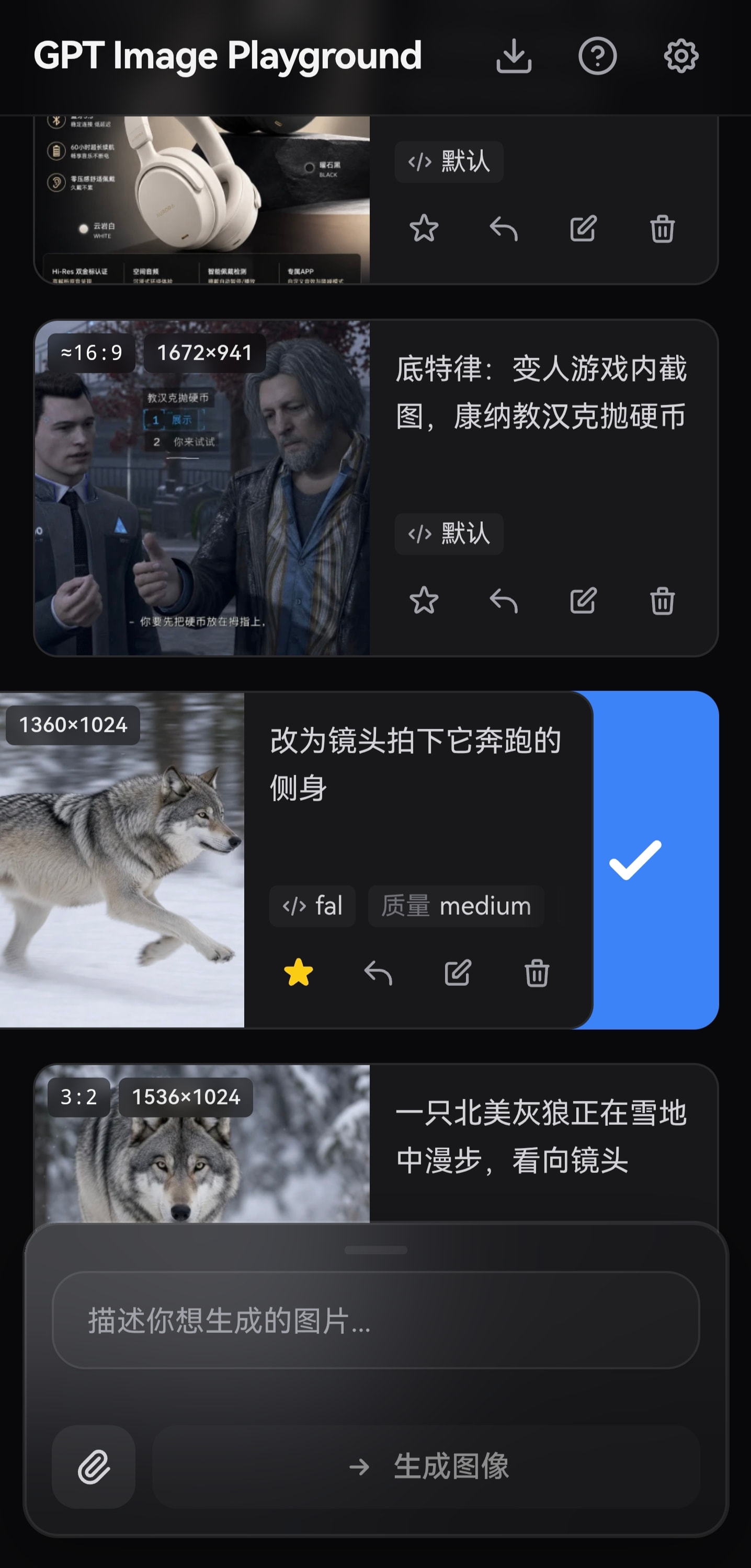
Task: Open the help question mark icon
Action: click(x=597, y=56)
